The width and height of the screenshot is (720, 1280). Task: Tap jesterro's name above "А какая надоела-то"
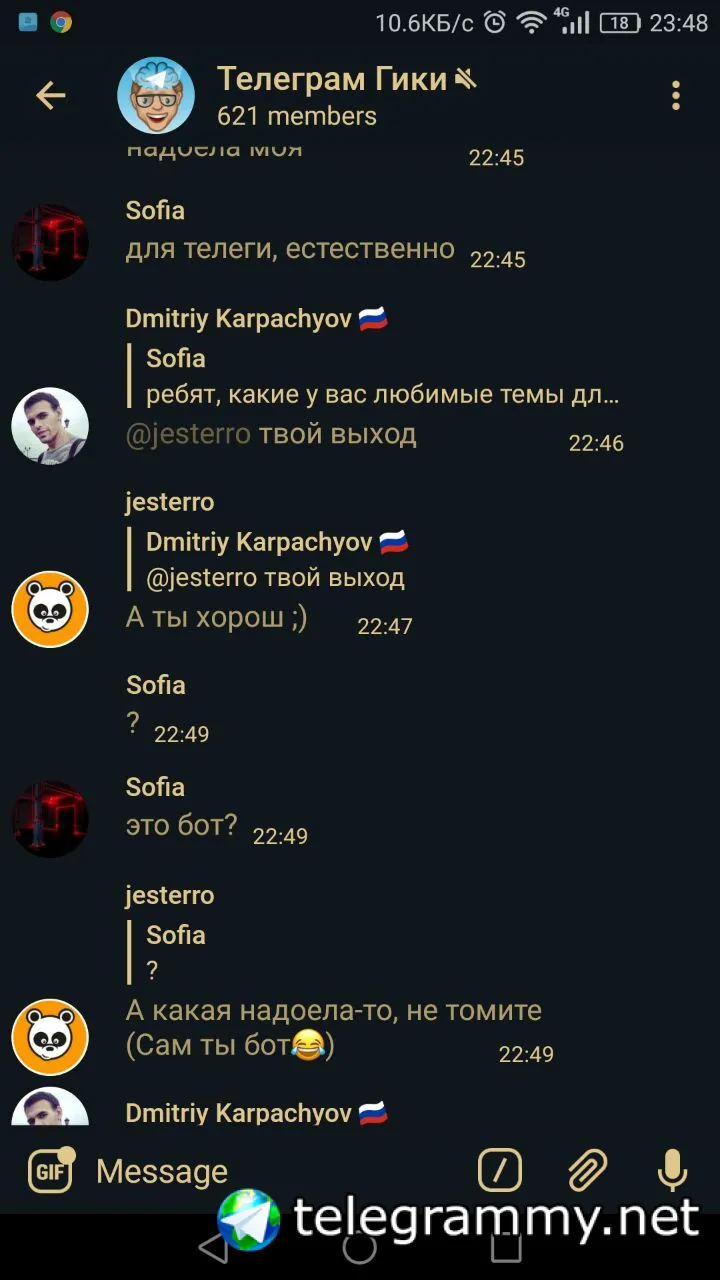click(169, 895)
